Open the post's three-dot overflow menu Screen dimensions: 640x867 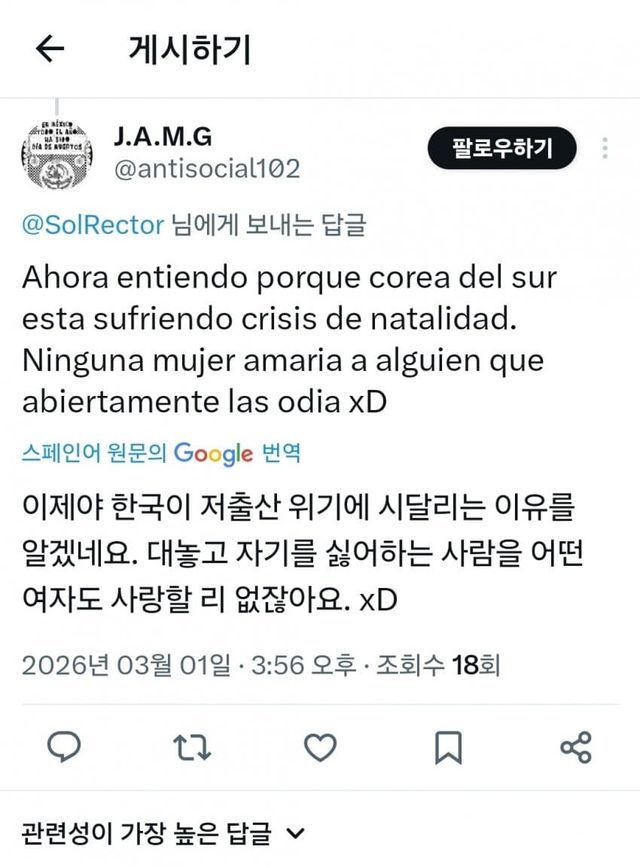605,150
